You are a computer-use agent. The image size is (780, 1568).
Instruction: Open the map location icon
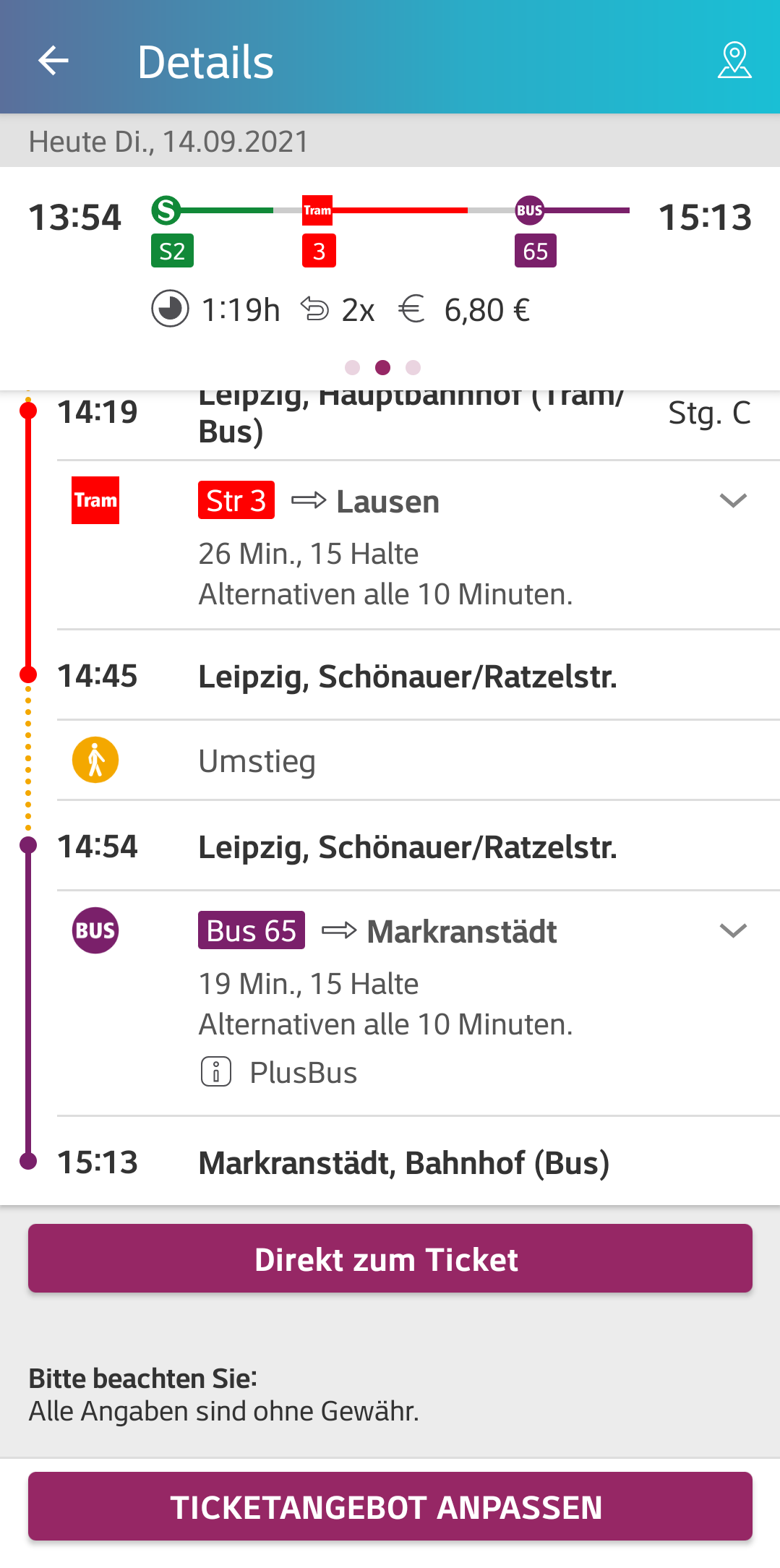coord(734,60)
